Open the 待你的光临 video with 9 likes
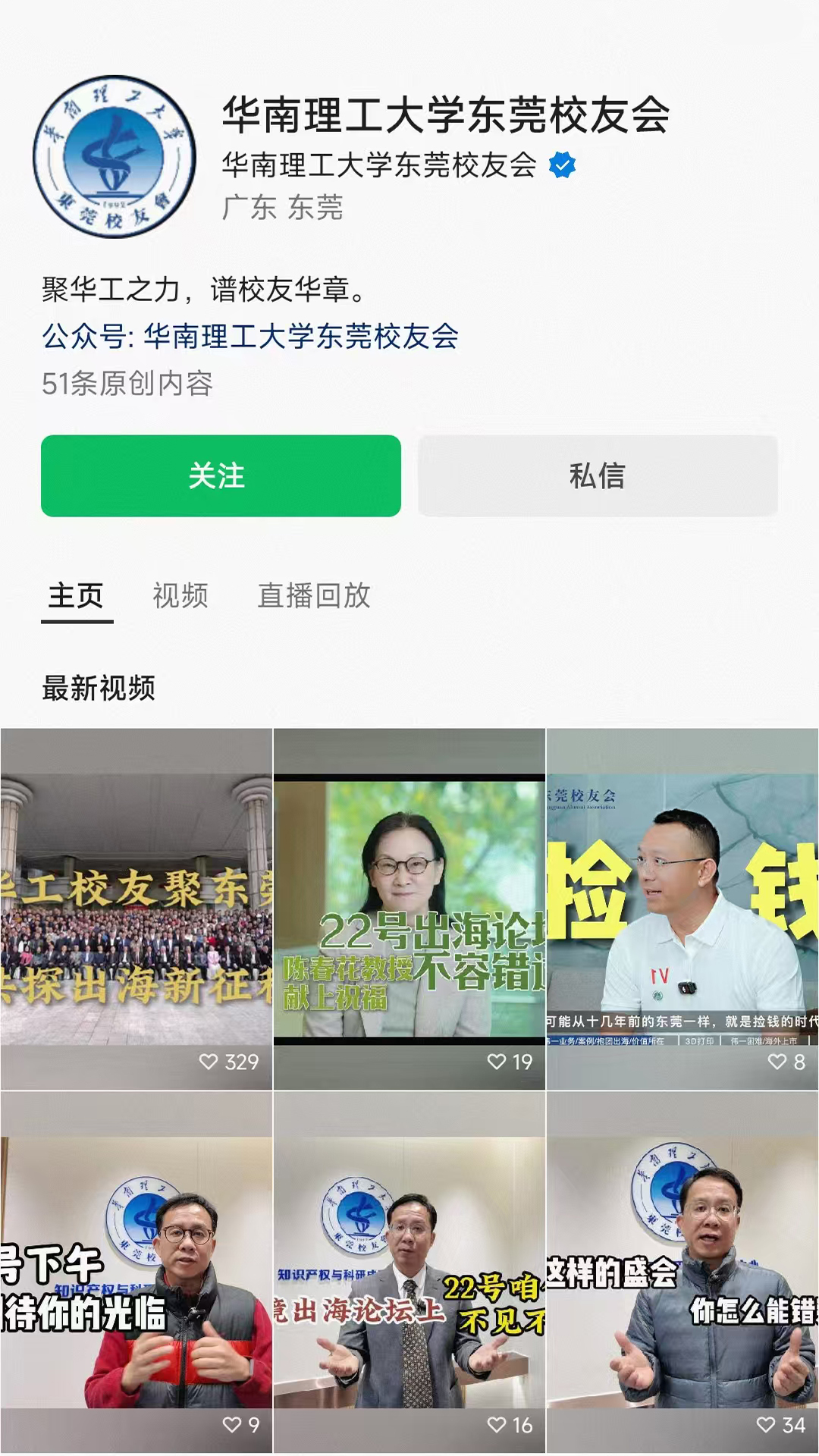The height and width of the screenshot is (1456, 819). [136, 1272]
